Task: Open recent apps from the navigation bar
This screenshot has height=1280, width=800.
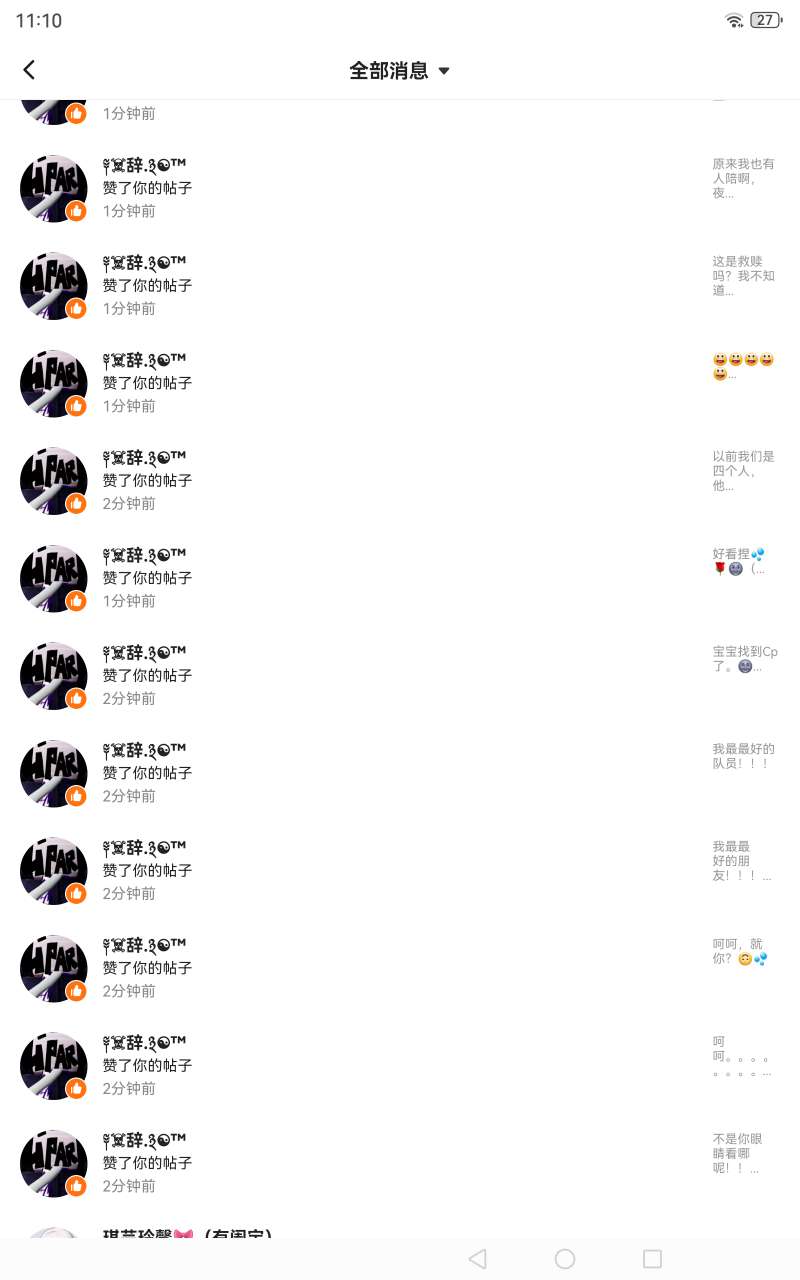Action: 652,1259
